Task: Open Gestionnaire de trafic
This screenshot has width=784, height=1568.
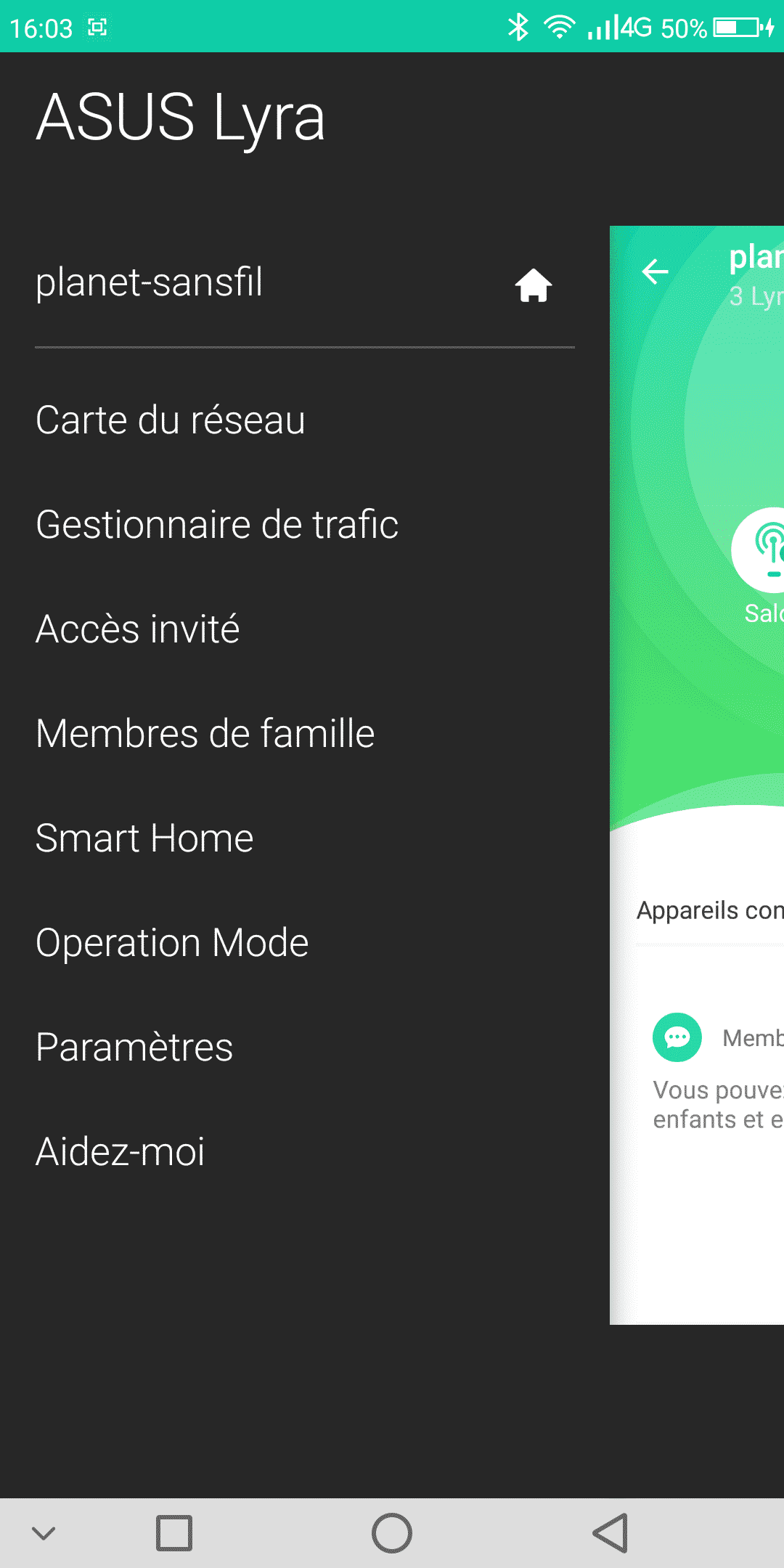Action: pos(217,525)
